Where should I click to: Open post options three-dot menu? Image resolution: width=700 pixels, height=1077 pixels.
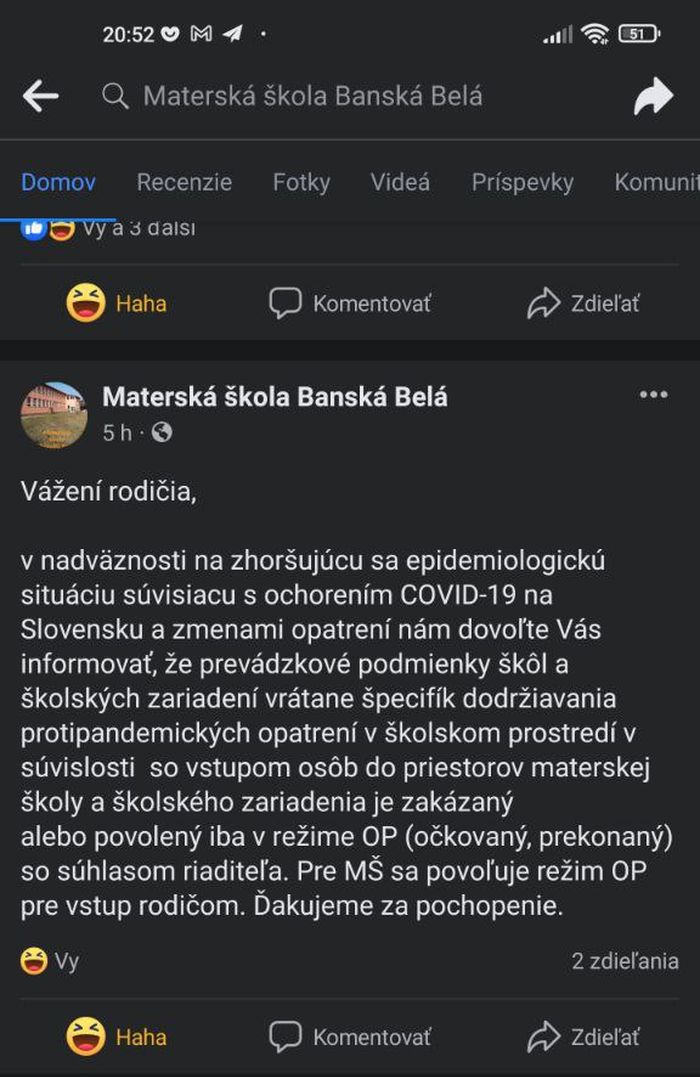tap(653, 395)
